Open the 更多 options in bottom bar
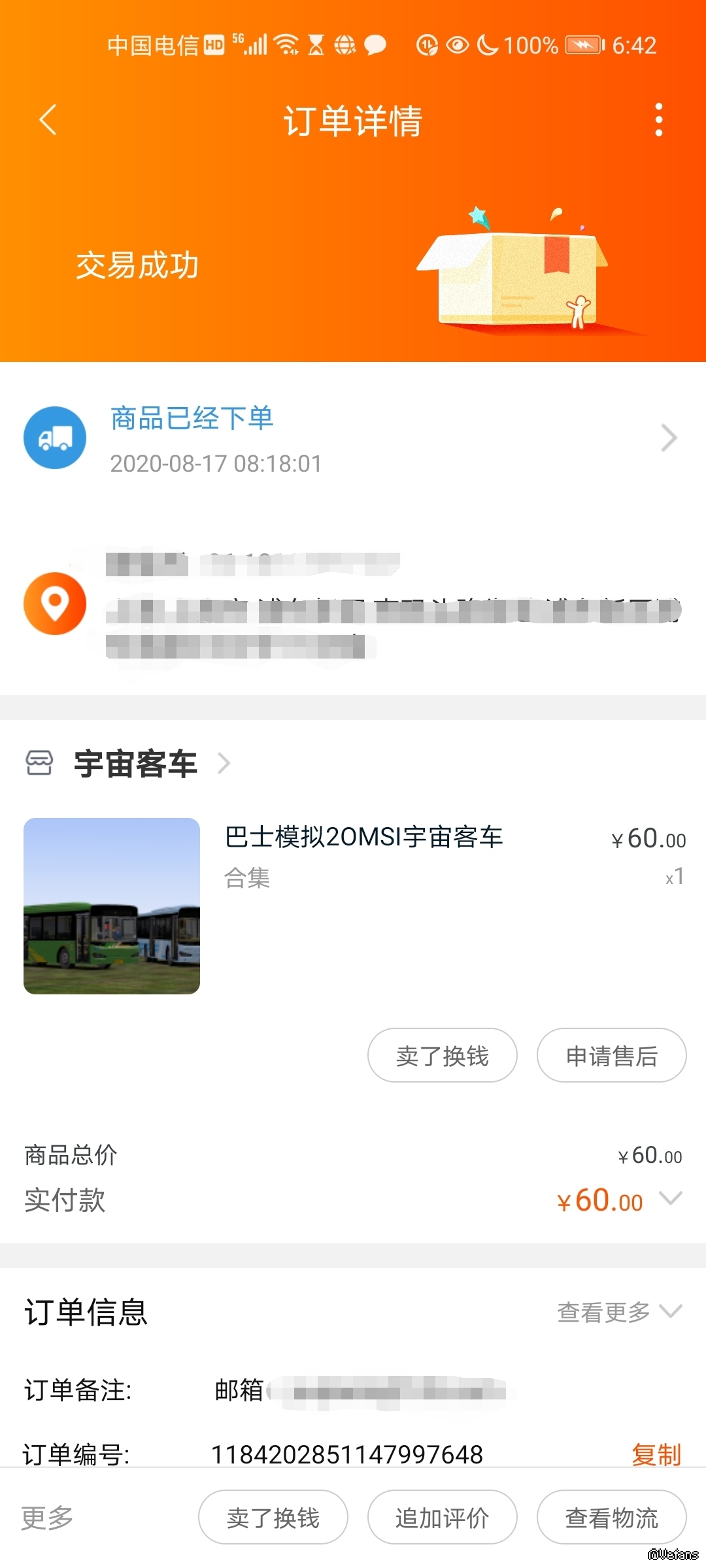The height and width of the screenshot is (1568, 706). pyautogui.click(x=47, y=1517)
